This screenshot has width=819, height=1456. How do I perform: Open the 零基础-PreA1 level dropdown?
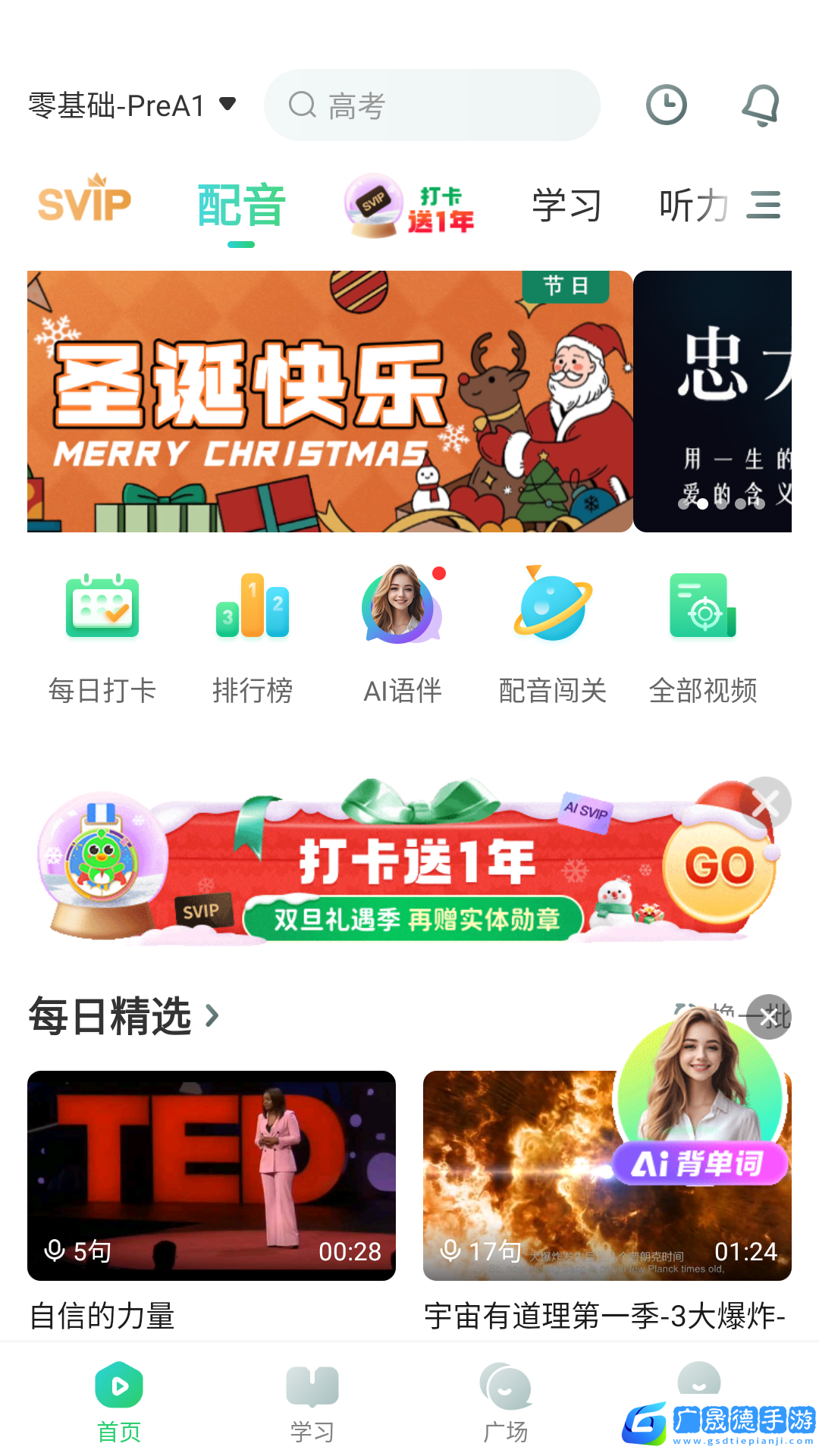(x=133, y=105)
